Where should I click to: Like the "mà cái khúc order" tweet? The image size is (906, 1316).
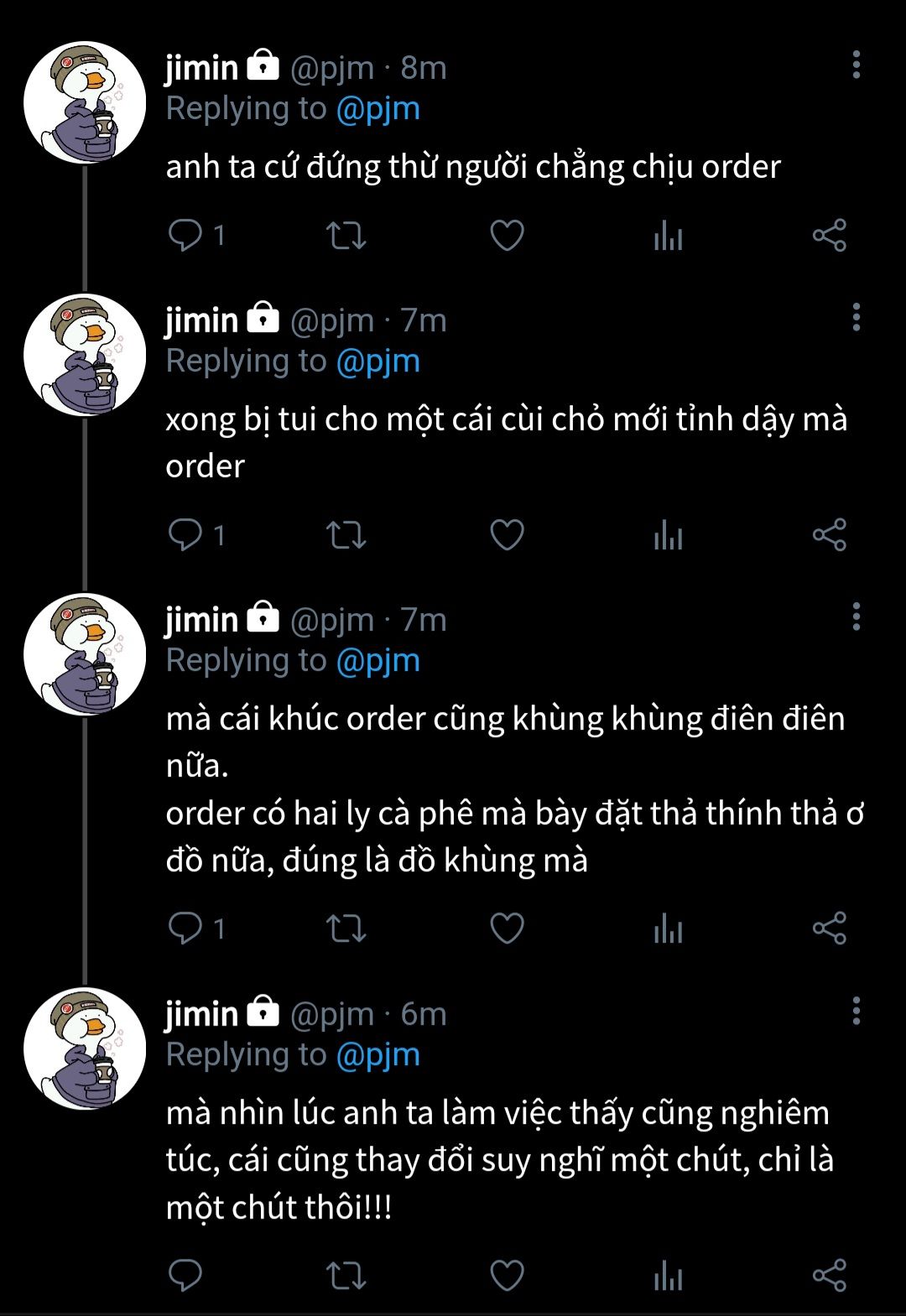click(507, 928)
